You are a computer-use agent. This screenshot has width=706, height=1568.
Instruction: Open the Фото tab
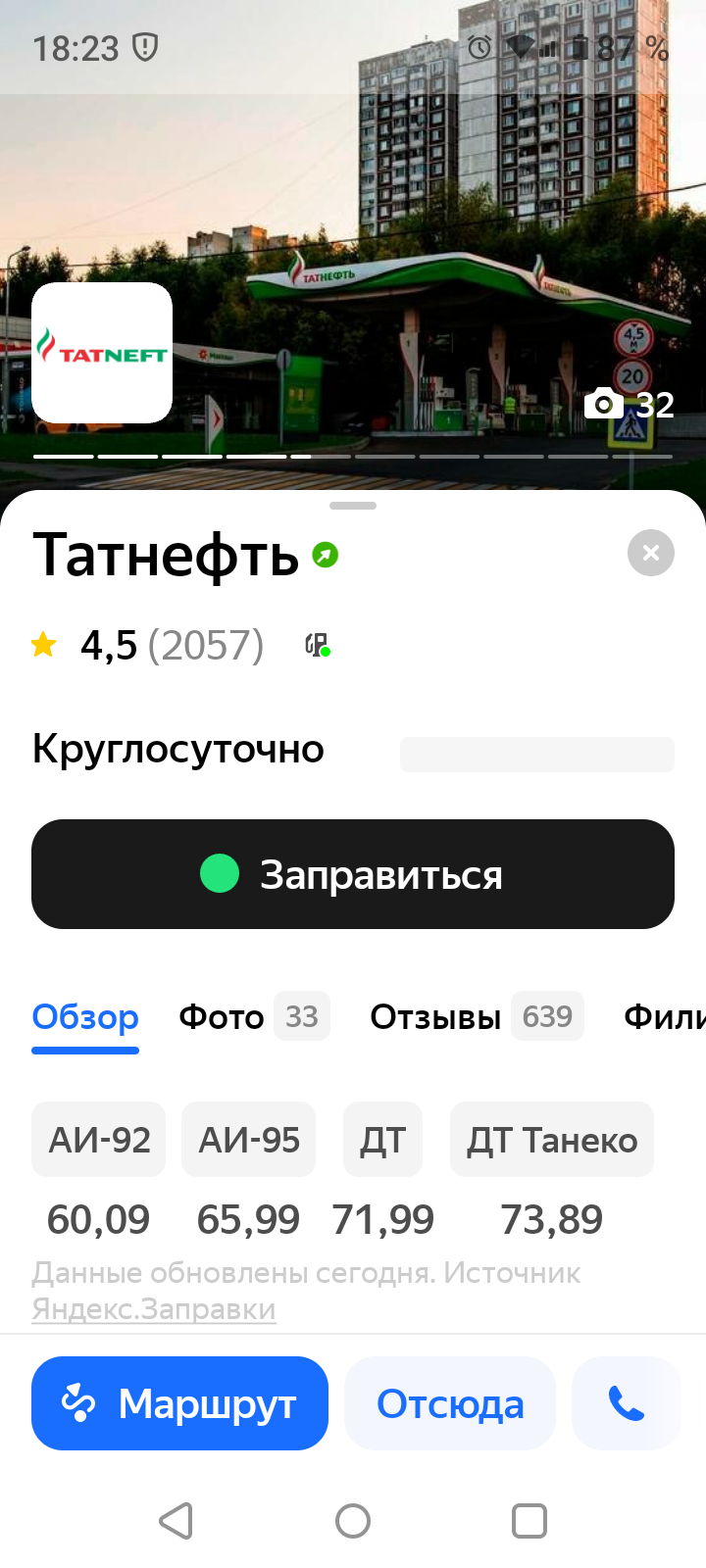pyautogui.click(x=253, y=1017)
